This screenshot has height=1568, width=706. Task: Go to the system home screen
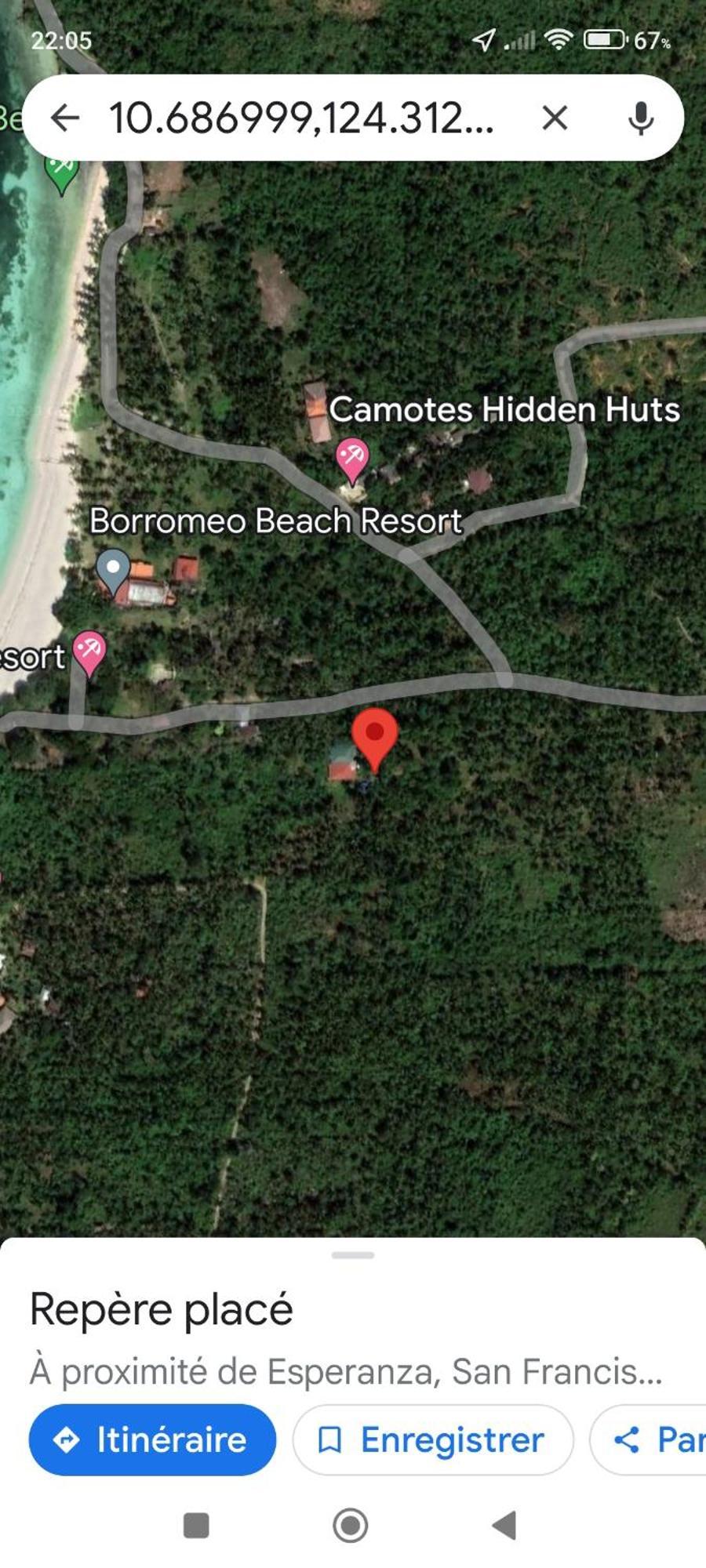click(351, 1526)
